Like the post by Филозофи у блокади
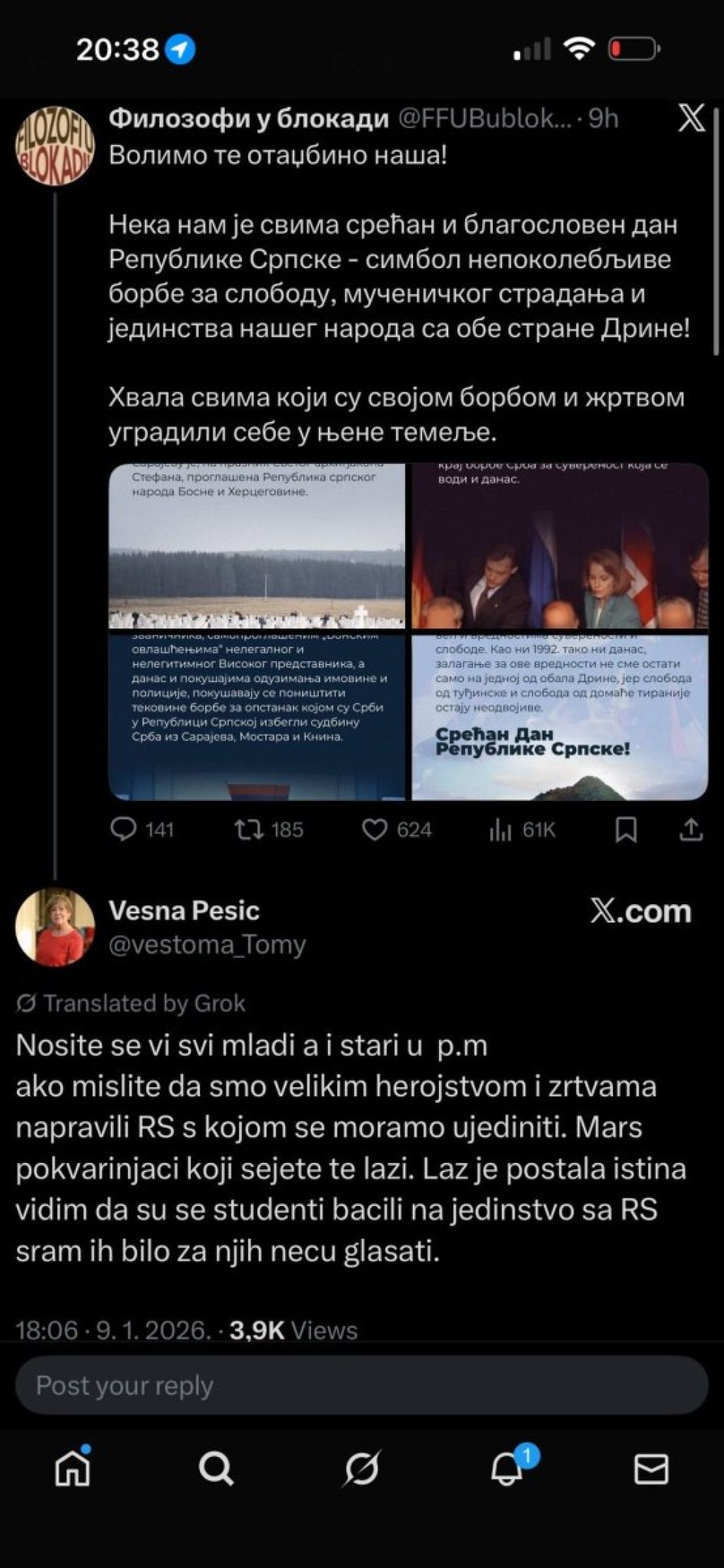Viewport: 724px width, 1568px height. click(375, 829)
